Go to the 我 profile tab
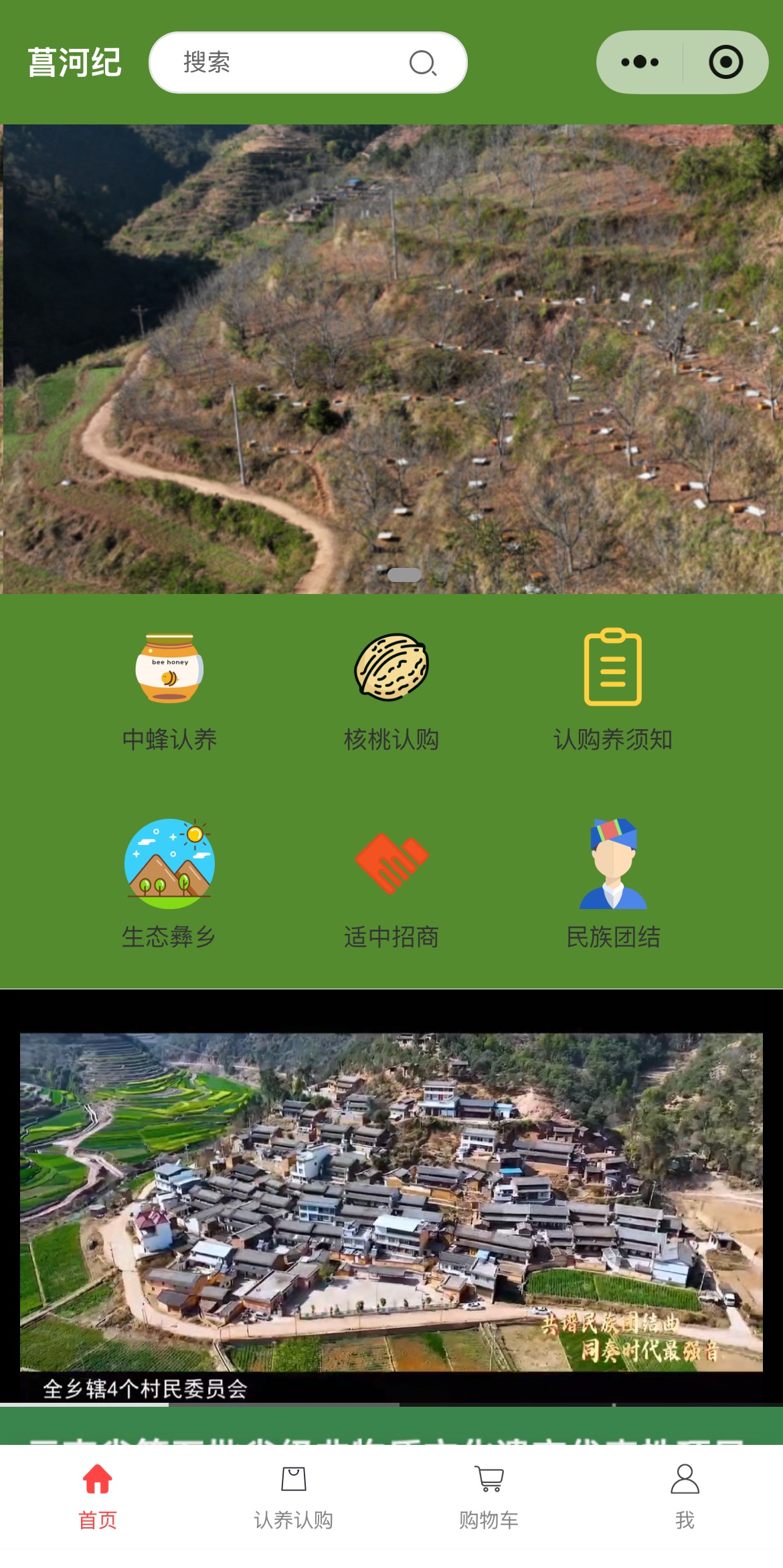The height and width of the screenshot is (1568, 783). pos(685,1497)
